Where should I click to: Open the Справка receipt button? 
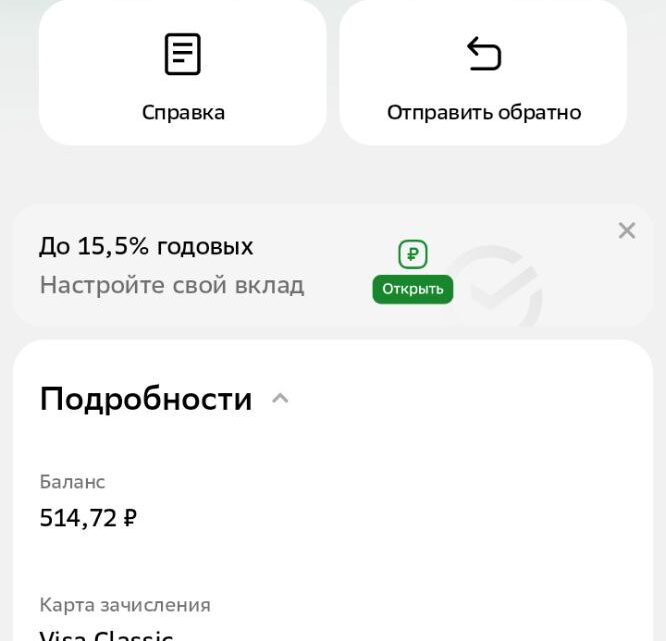click(182, 75)
